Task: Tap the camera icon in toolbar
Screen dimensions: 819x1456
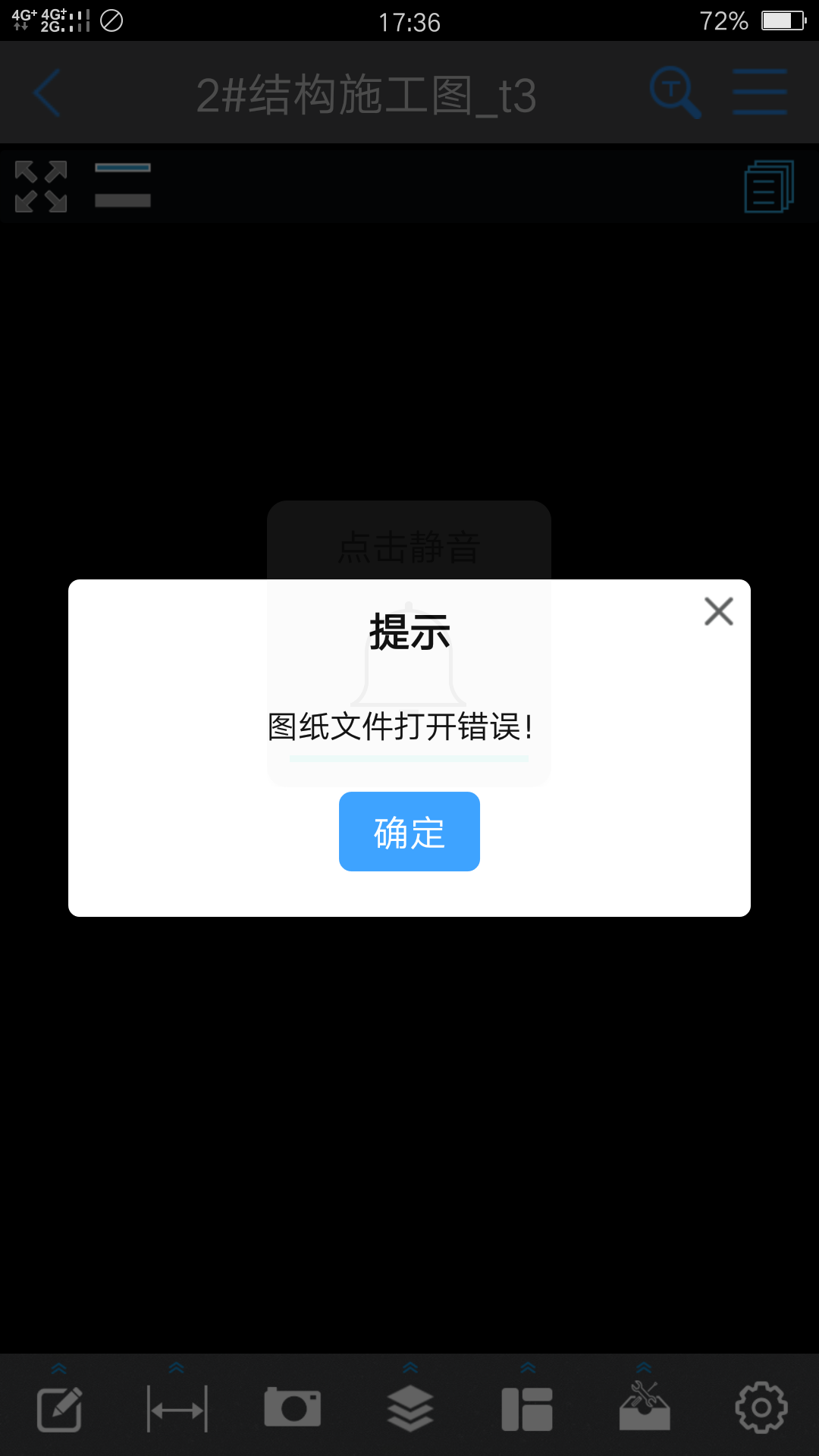Action: [x=293, y=1407]
